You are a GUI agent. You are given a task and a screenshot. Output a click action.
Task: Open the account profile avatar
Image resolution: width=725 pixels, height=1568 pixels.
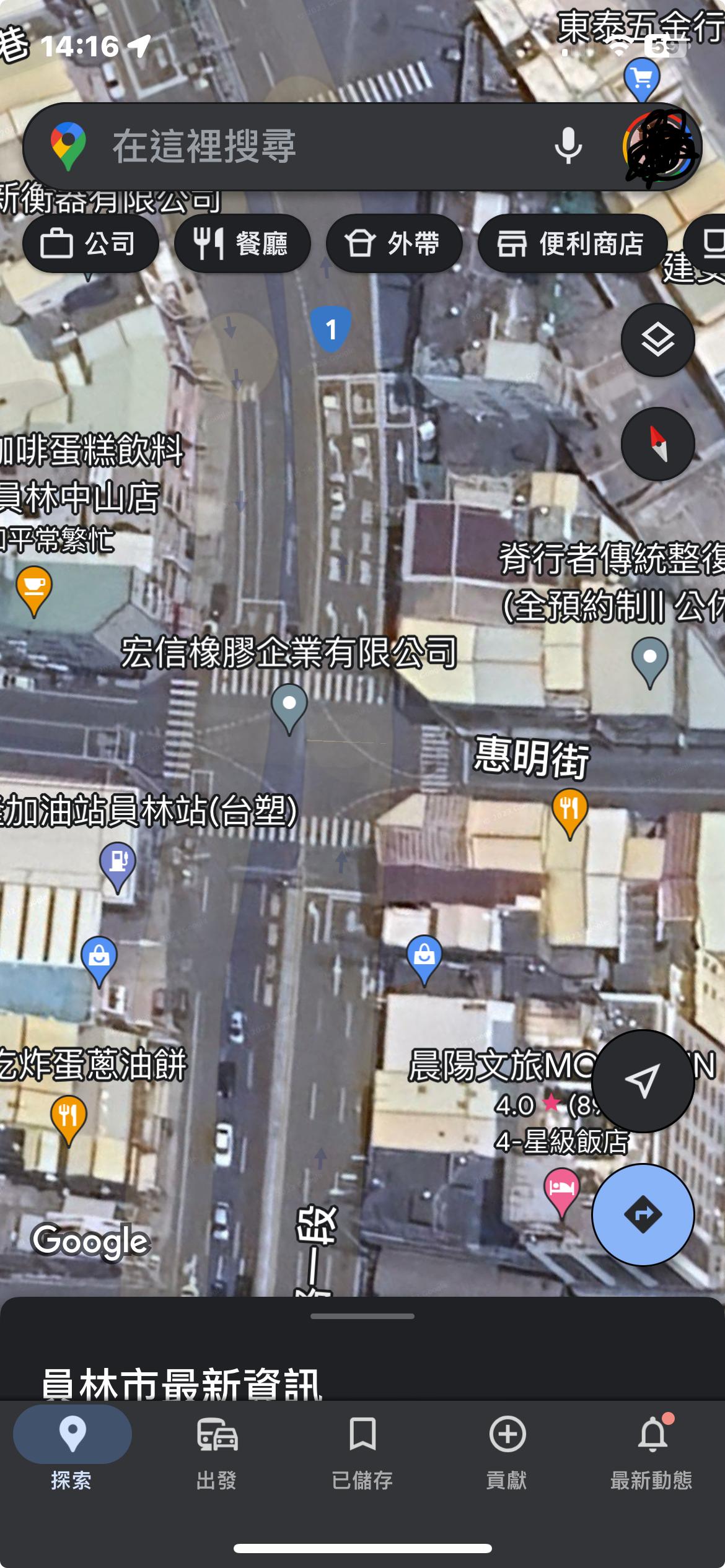(660, 147)
